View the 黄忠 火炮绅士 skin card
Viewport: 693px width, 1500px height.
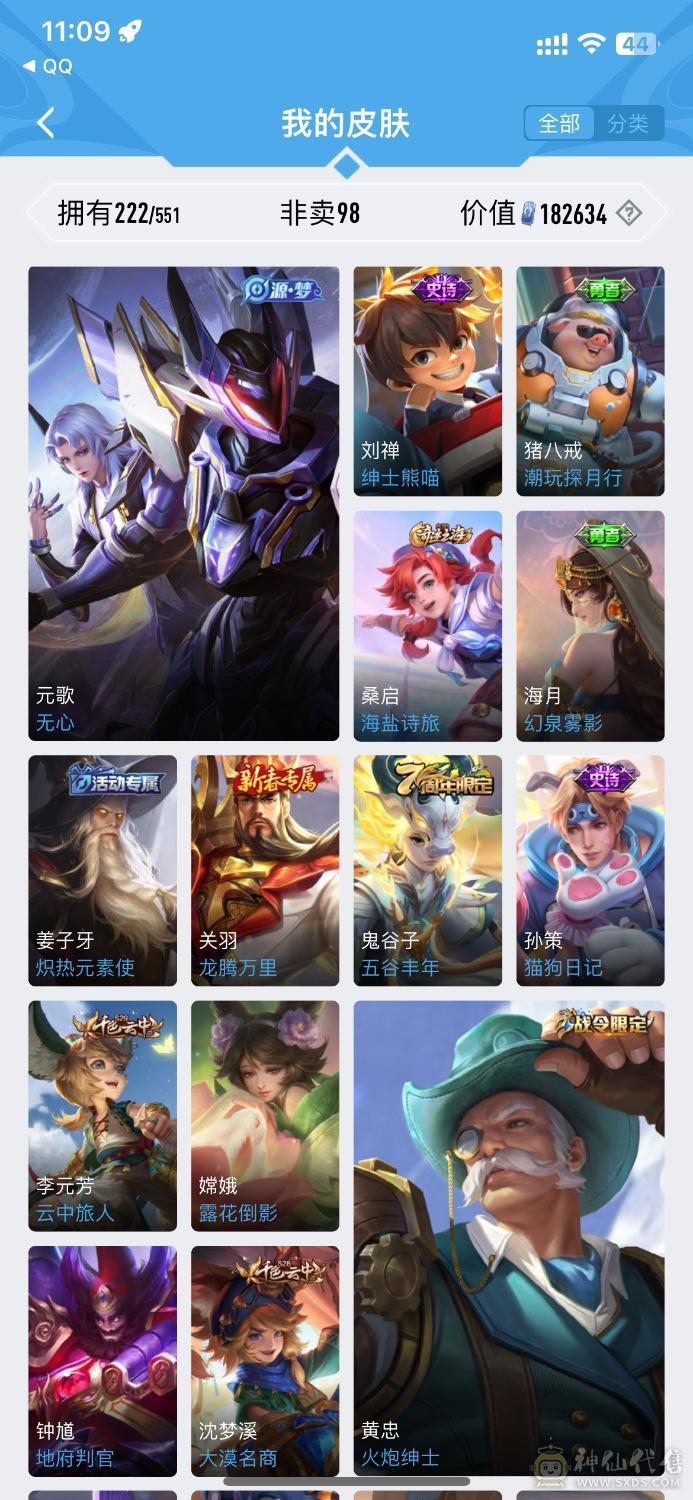pos(508,1238)
